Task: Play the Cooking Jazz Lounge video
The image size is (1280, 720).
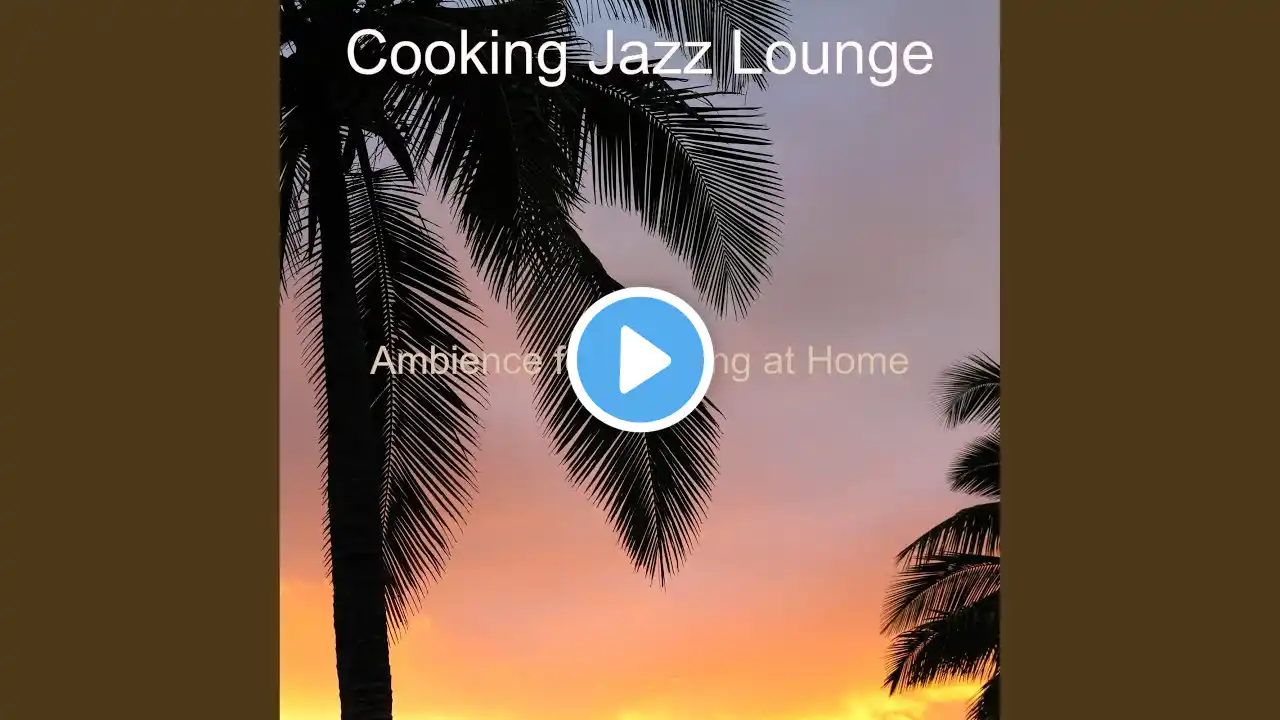Action: point(640,360)
